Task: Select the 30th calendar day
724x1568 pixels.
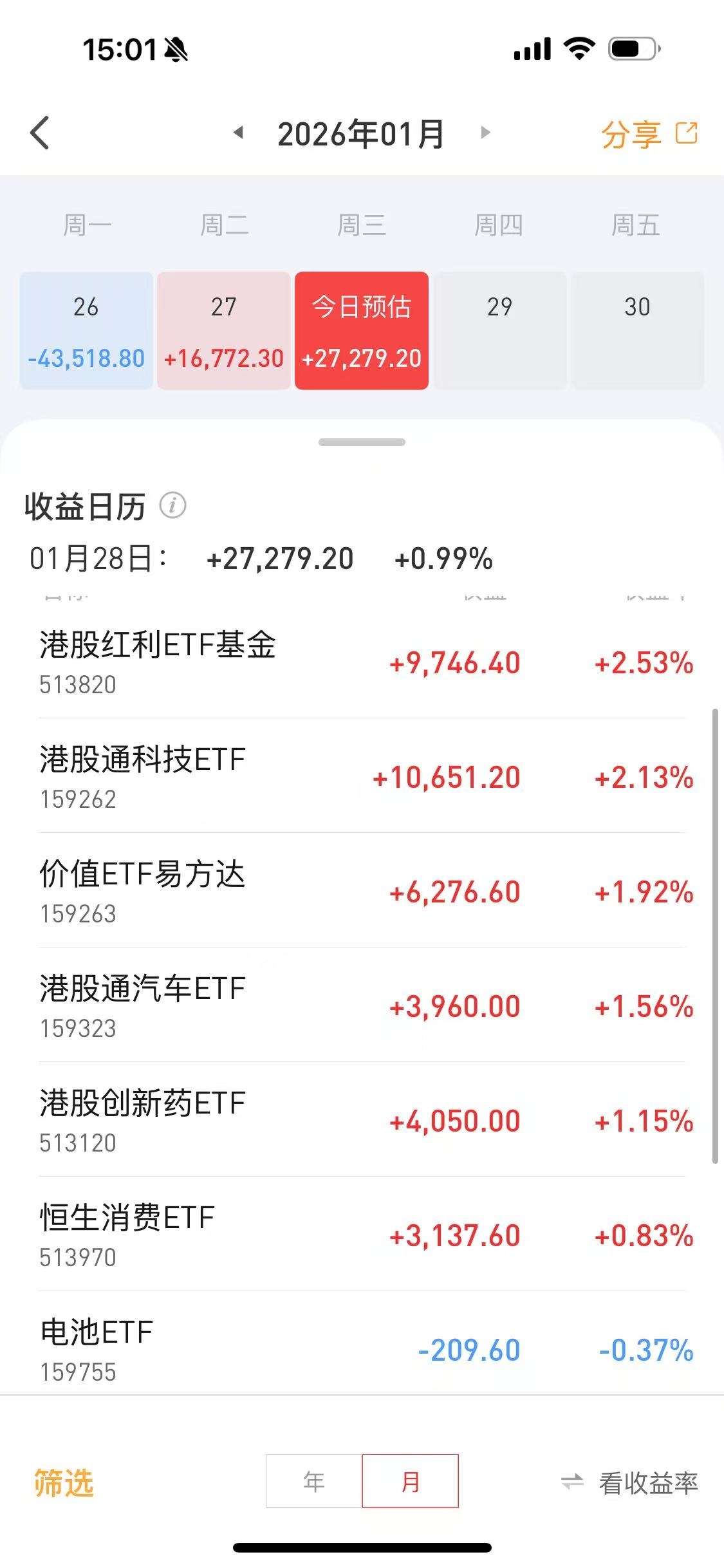Action: click(x=638, y=331)
